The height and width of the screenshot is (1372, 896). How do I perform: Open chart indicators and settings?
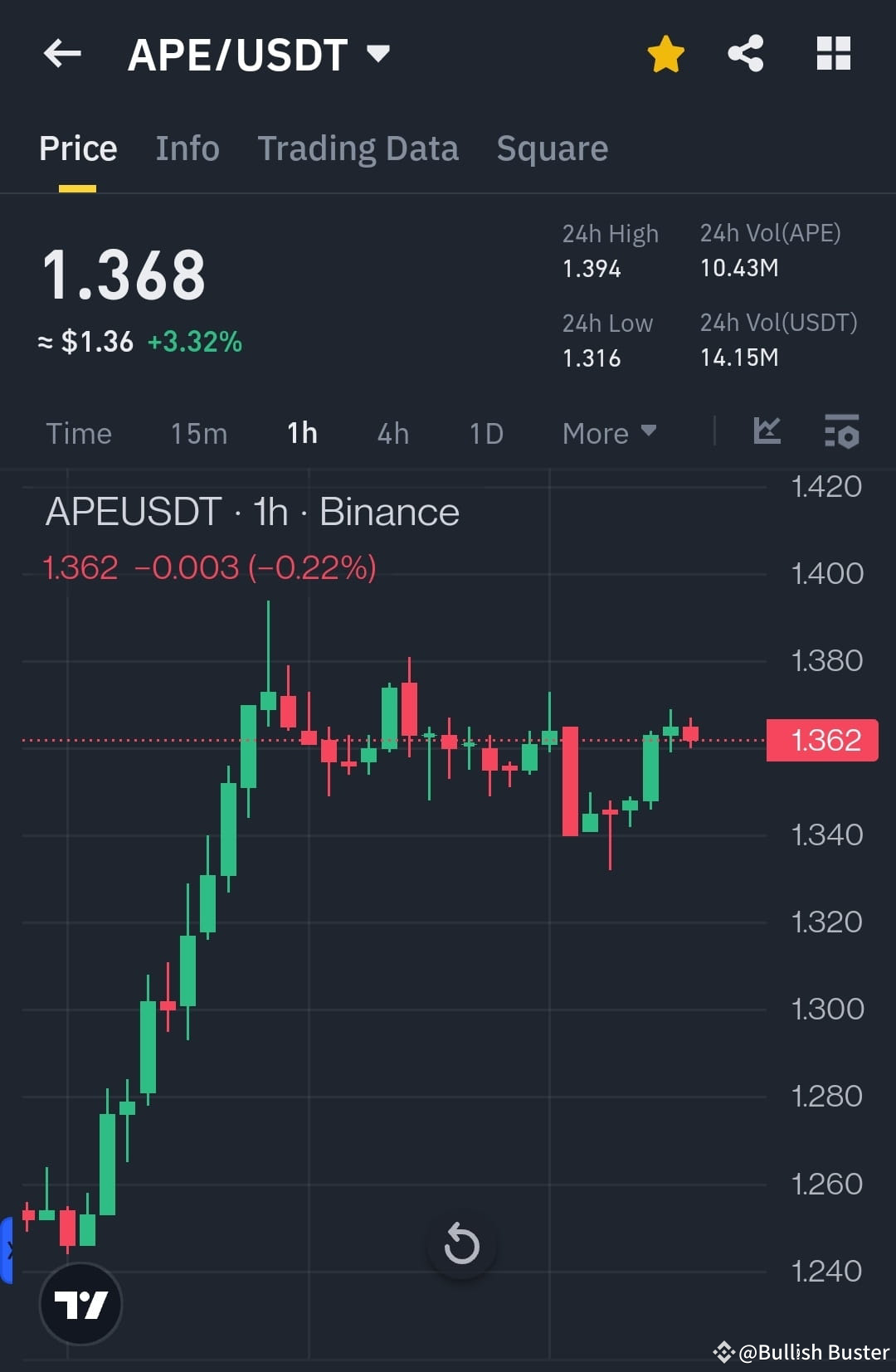841,432
